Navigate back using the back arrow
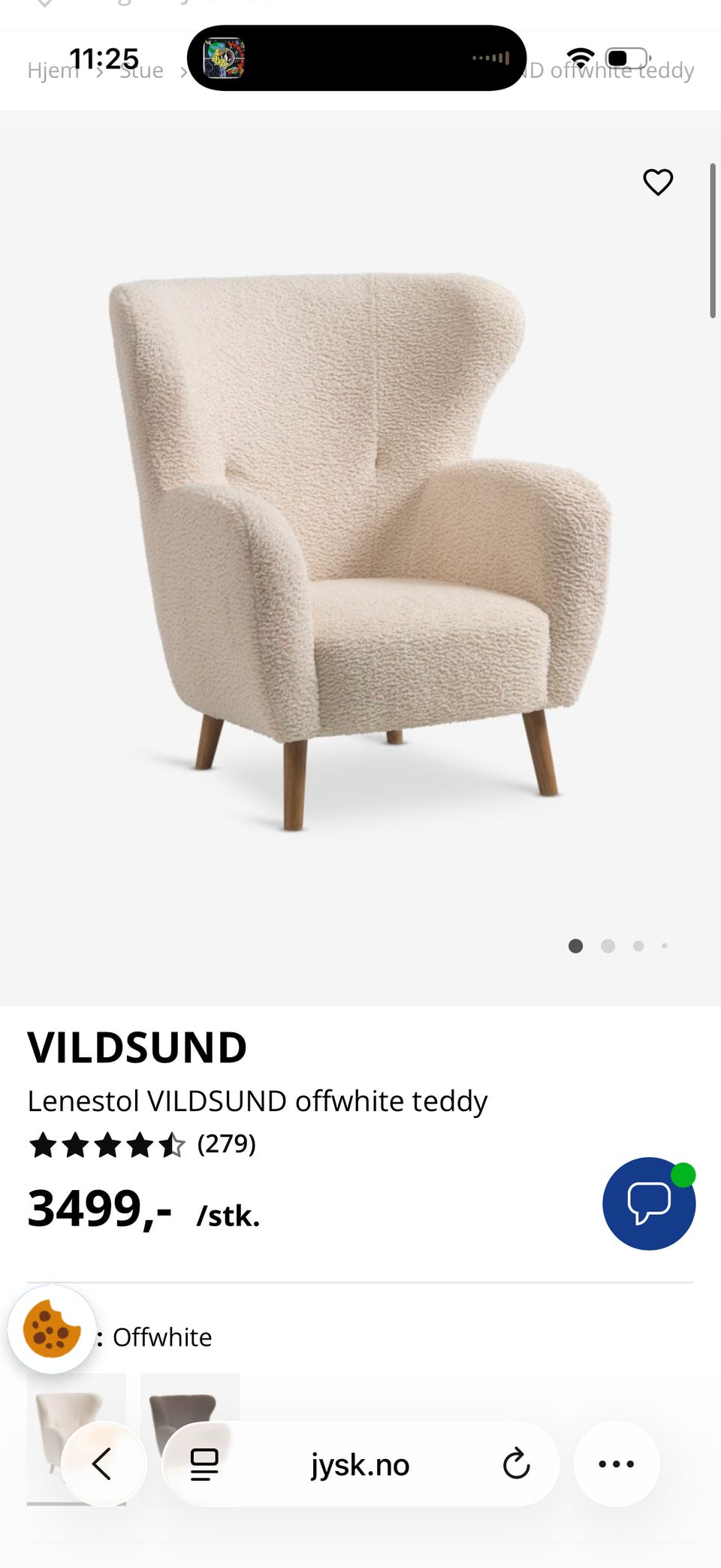721x1568 pixels. coord(104,1464)
